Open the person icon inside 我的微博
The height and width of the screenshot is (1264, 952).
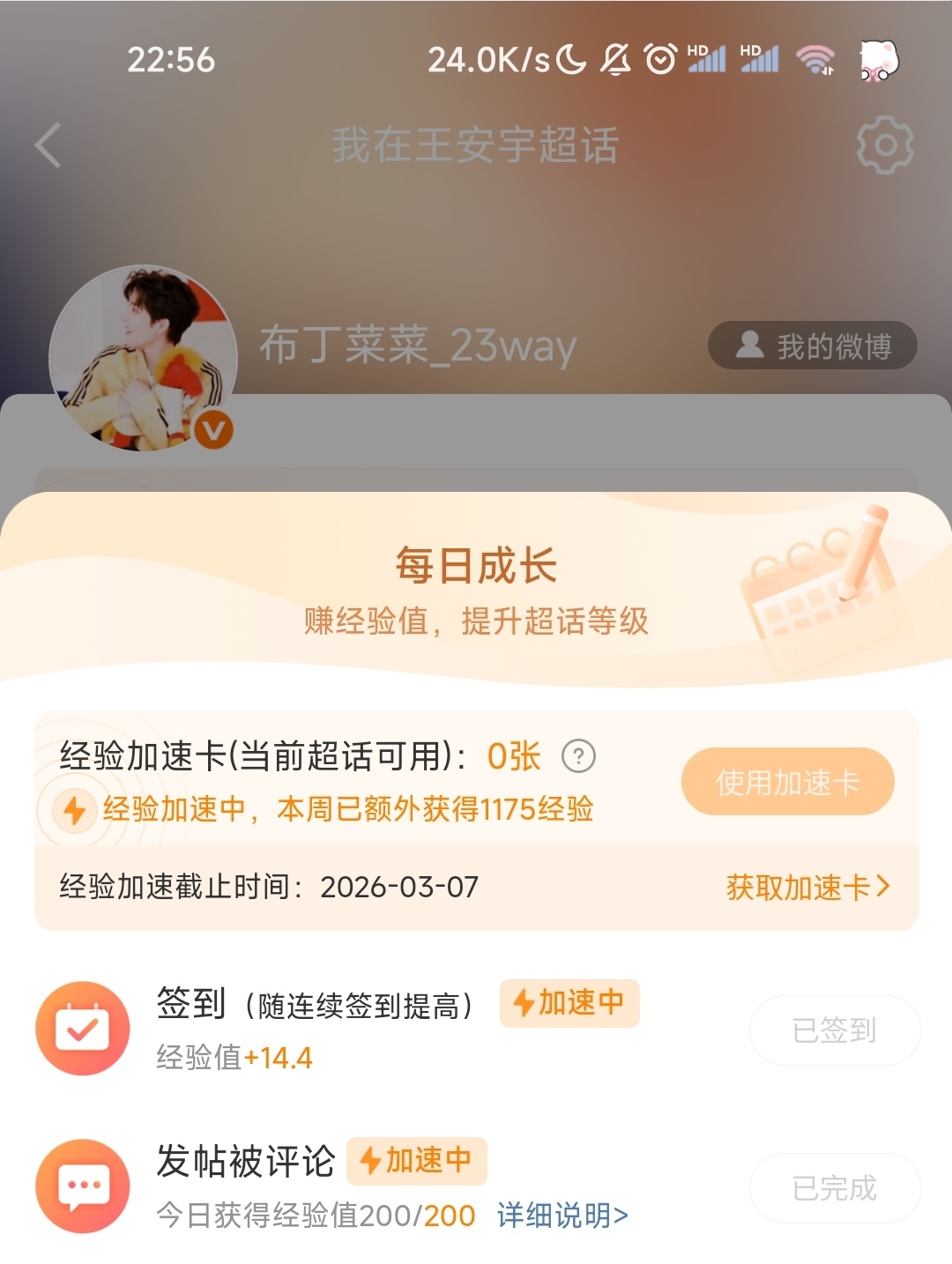(x=751, y=346)
